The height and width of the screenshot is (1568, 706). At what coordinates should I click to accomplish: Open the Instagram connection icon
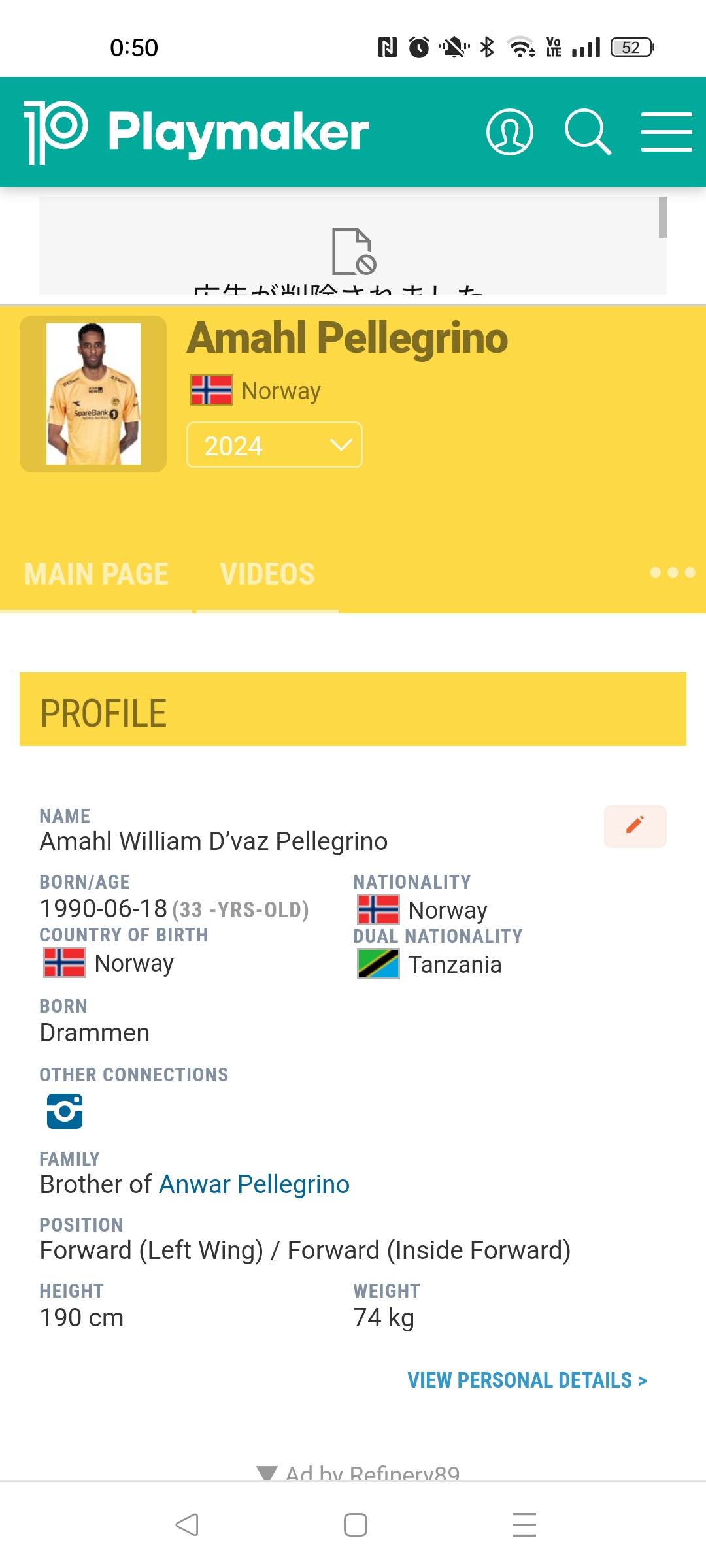[x=65, y=1111]
